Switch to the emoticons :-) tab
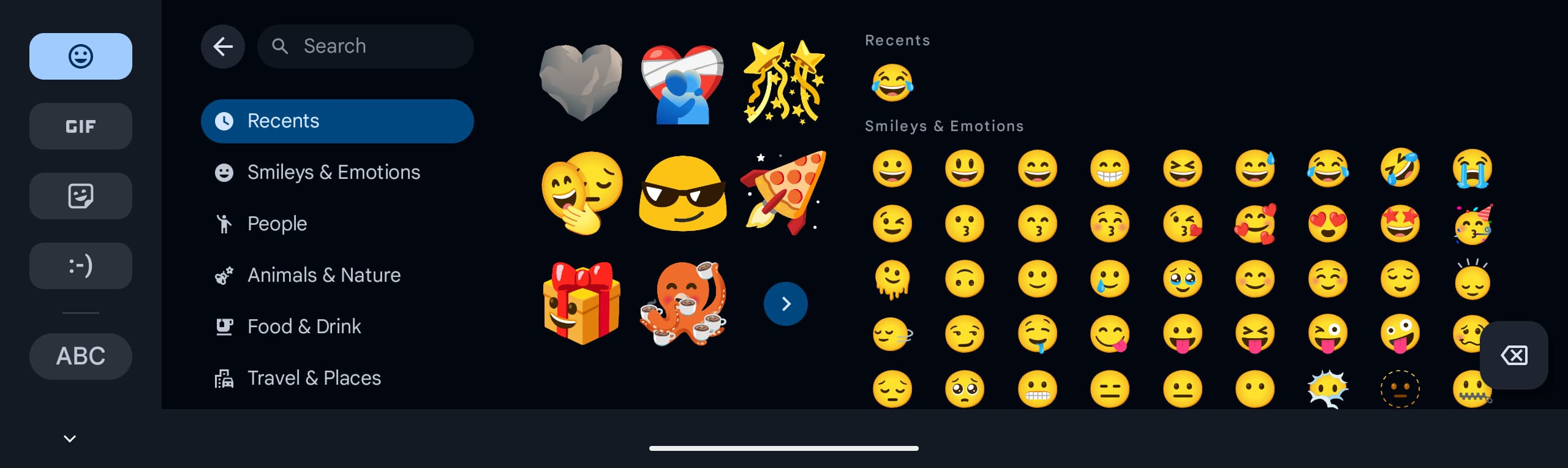 pyautogui.click(x=80, y=266)
